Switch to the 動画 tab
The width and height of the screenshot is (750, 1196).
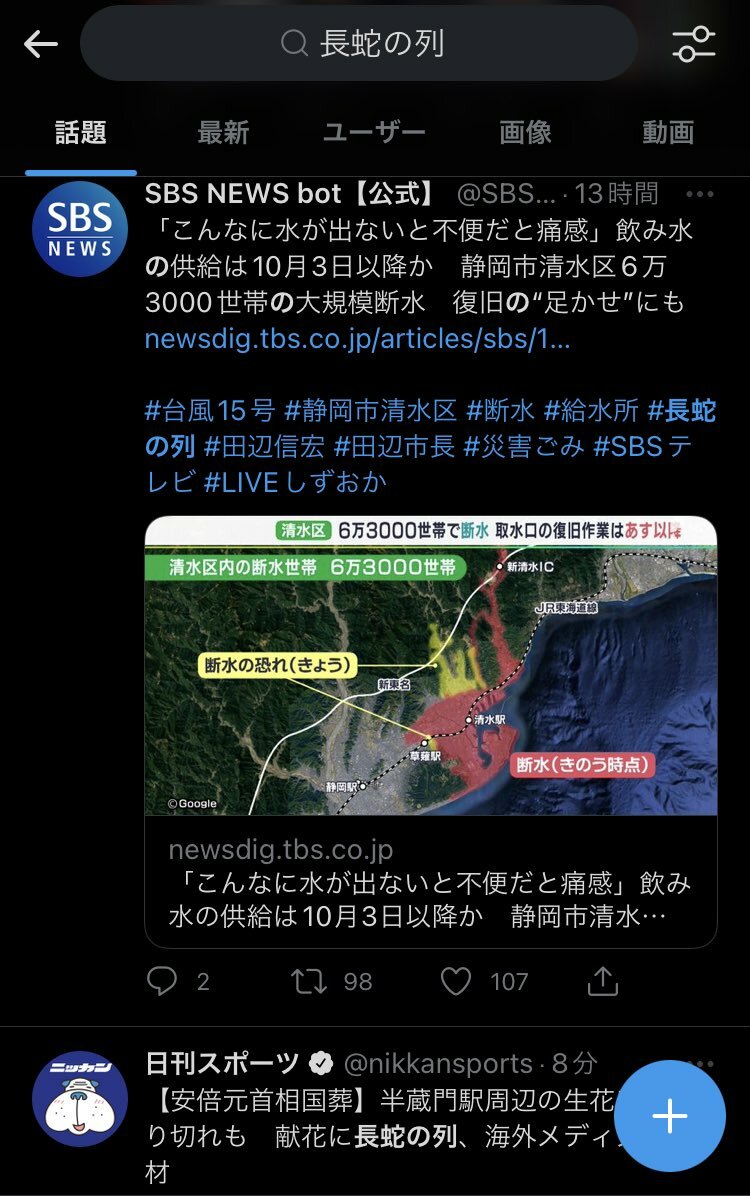point(667,132)
